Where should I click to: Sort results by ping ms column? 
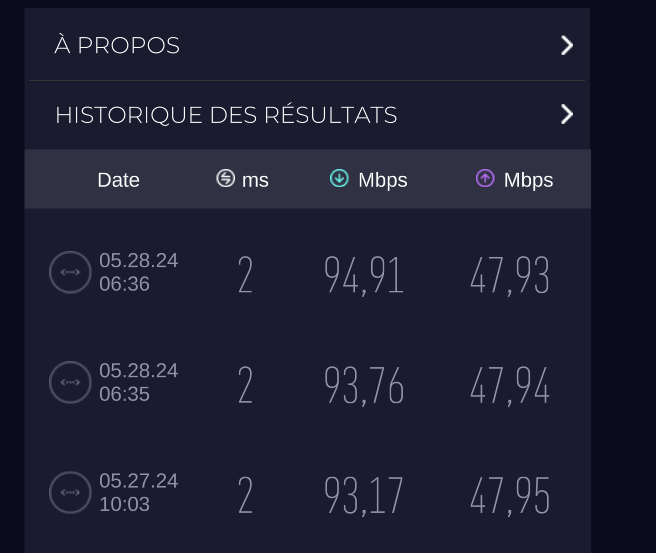coord(243,180)
